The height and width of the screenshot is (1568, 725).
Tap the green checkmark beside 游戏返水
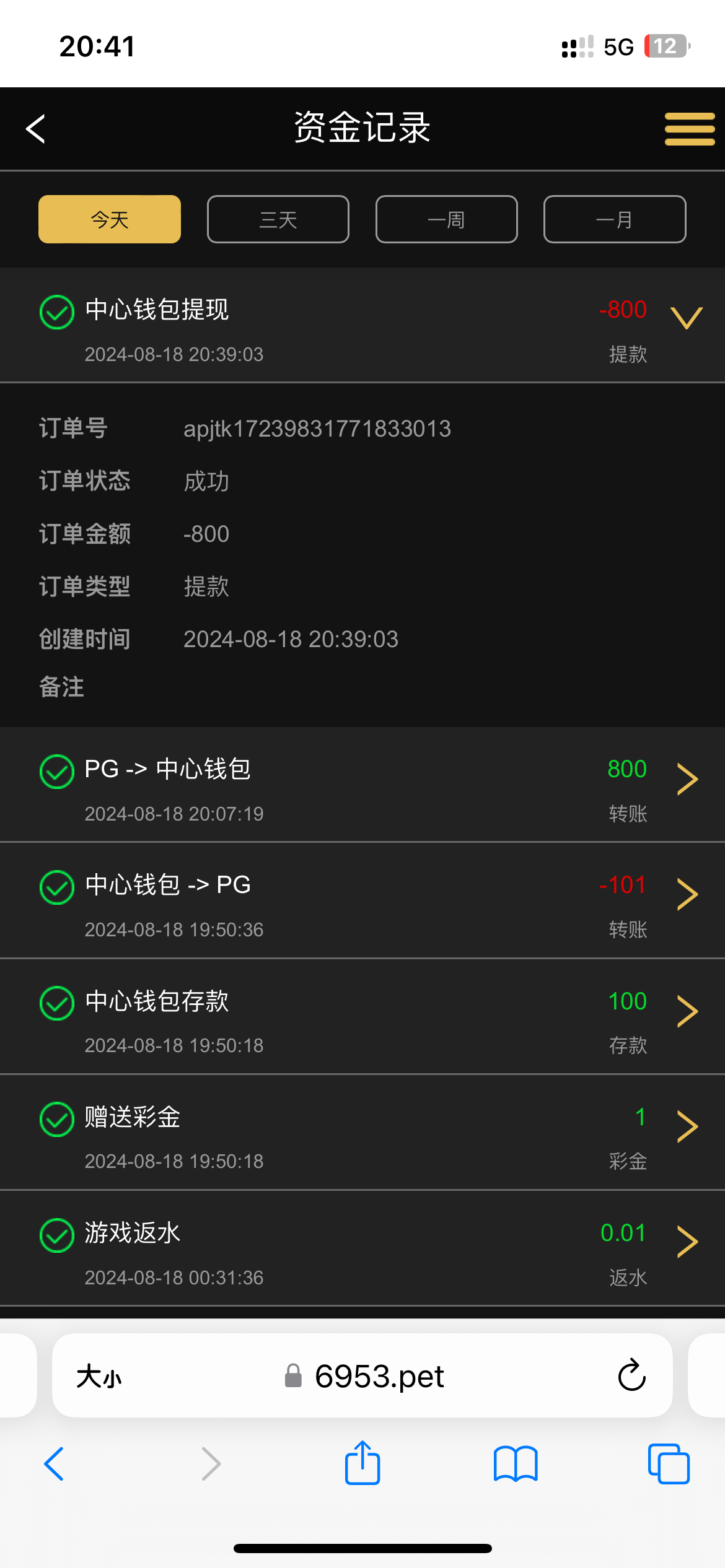(56, 1234)
